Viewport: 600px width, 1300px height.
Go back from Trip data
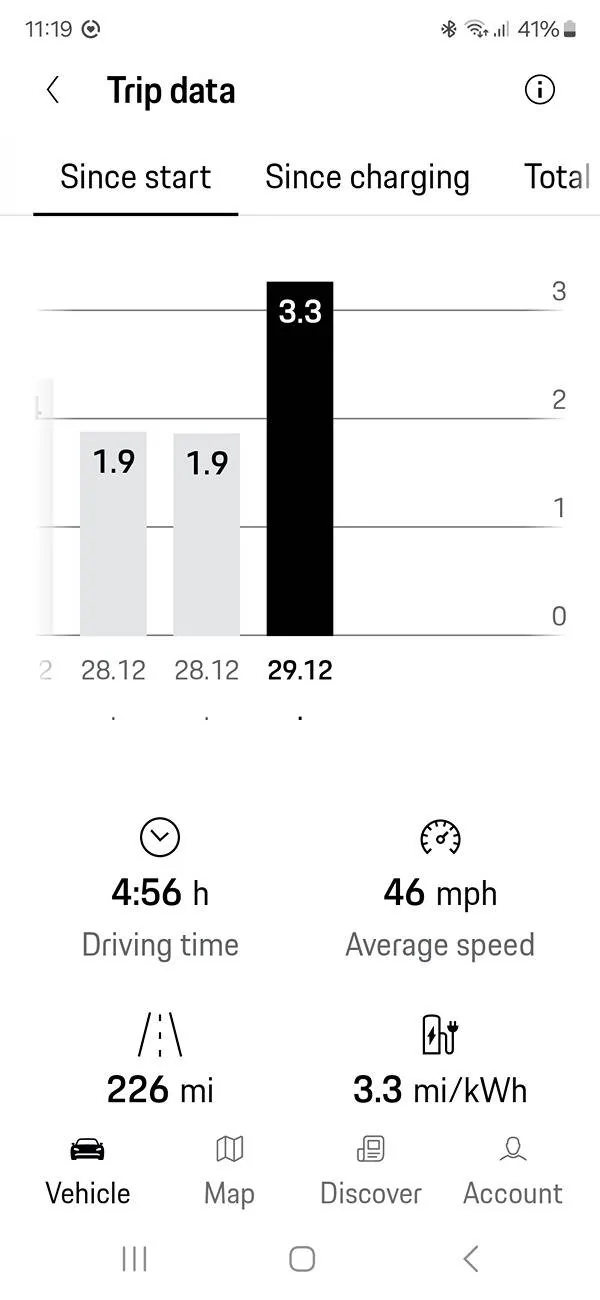point(53,91)
